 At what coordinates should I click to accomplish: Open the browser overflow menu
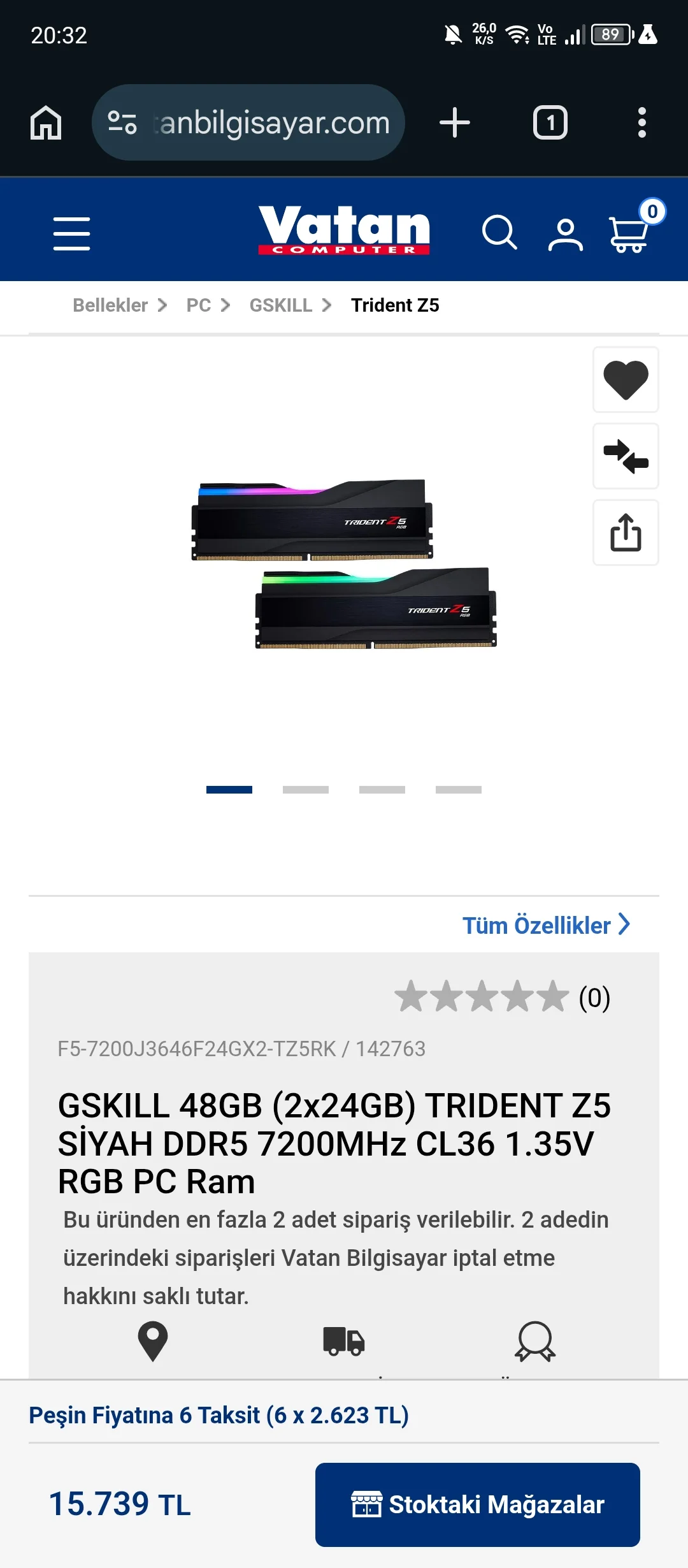pyautogui.click(x=641, y=122)
